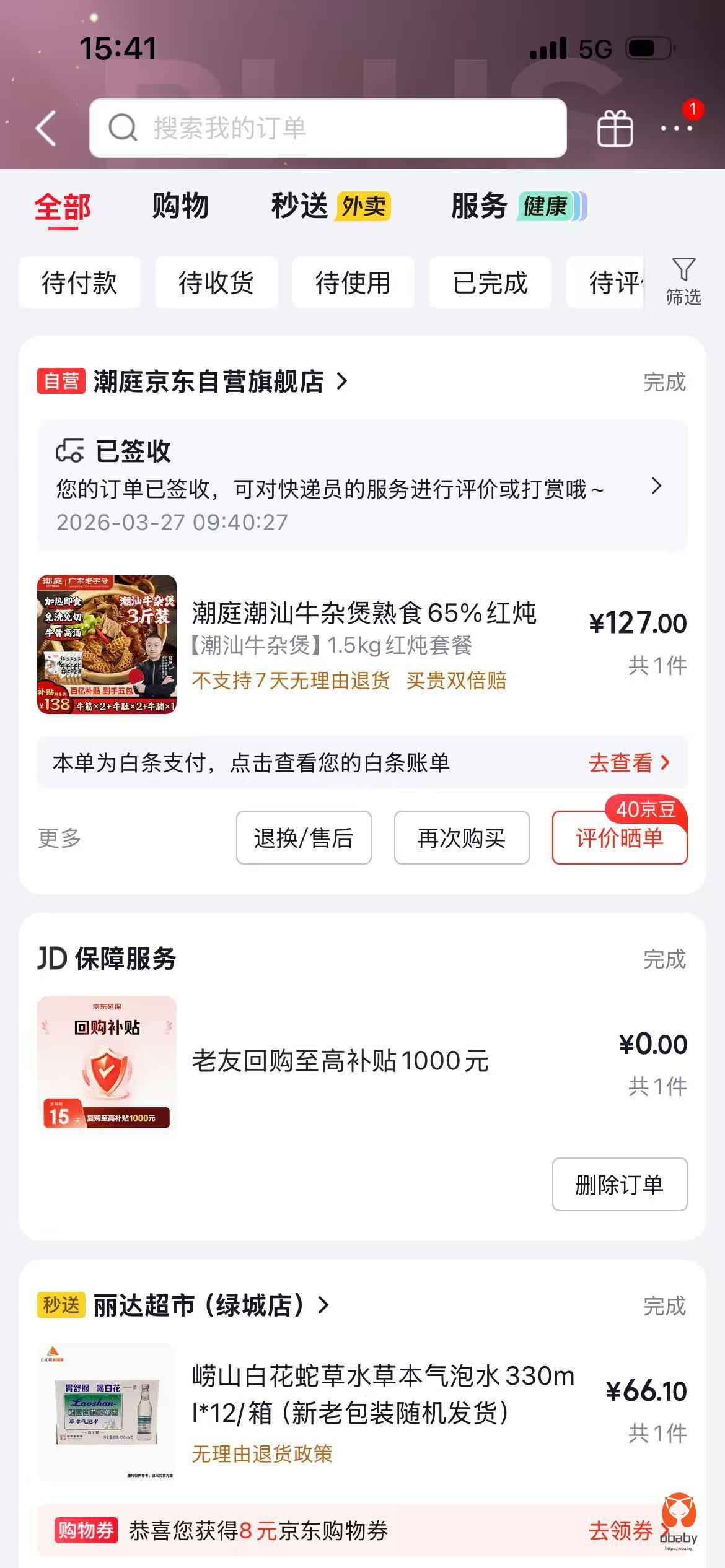
Task: Show 待使用 orders
Action: [x=353, y=282]
